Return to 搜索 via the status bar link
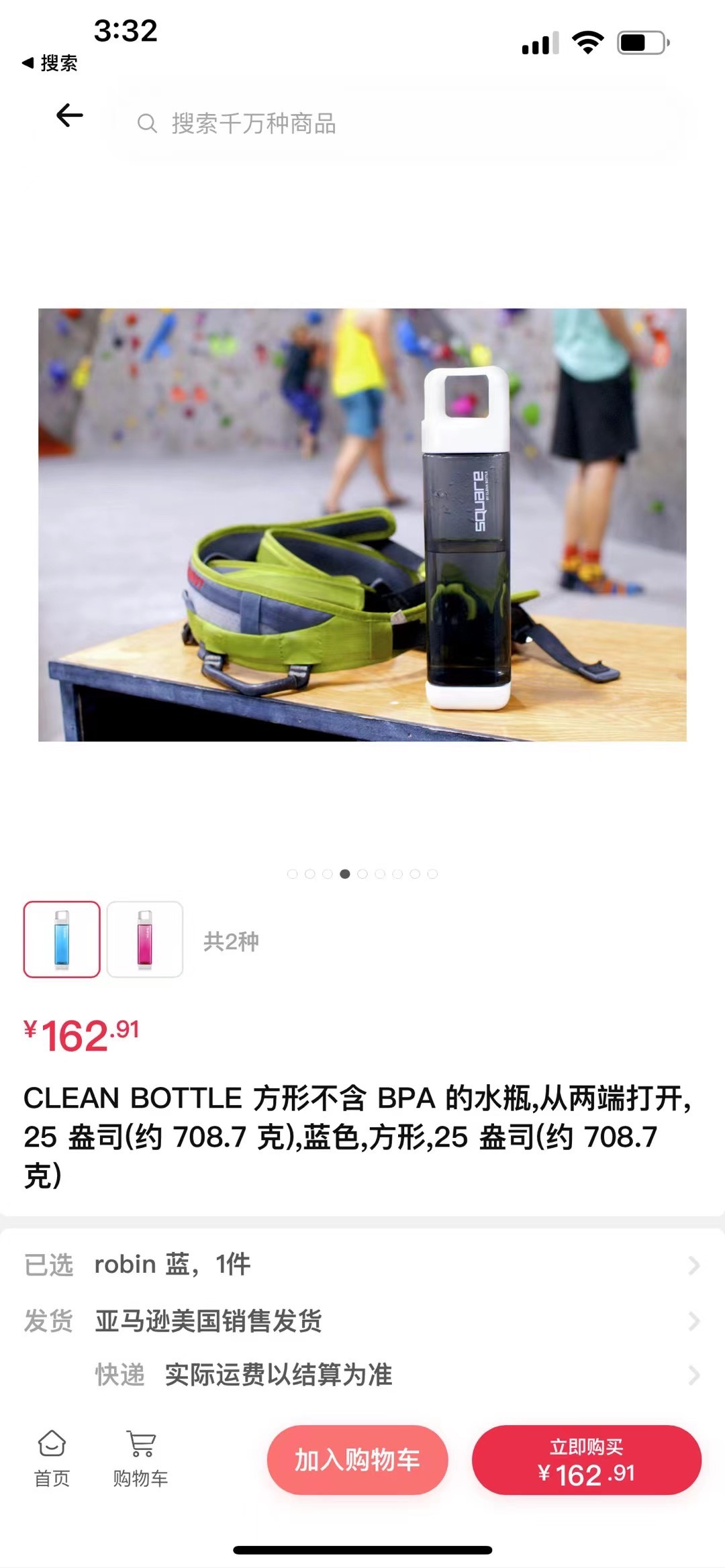725x1568 pixels. pos(50,63)
